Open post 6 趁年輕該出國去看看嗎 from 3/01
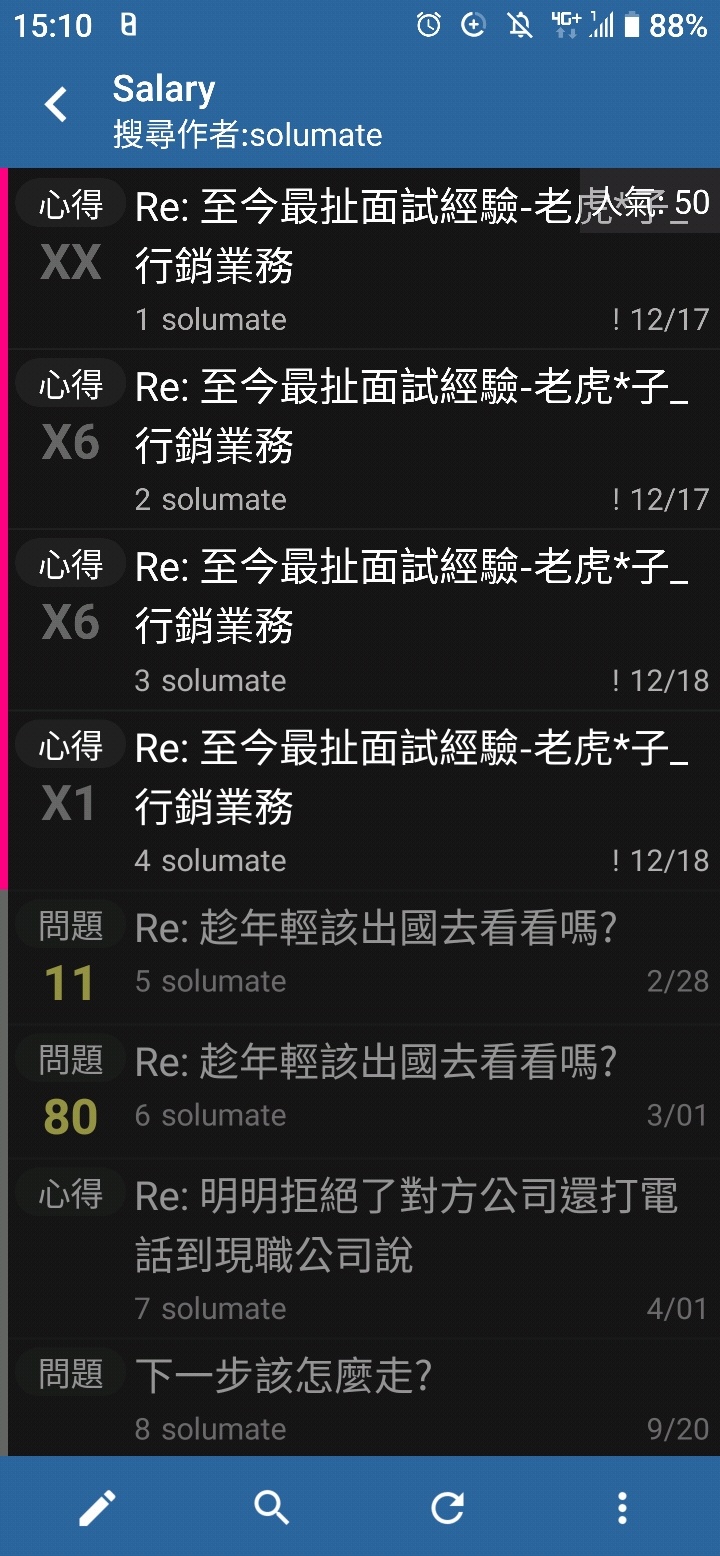The width and height of the screenshot is (720, 1556). click(x=364, y=1091)
